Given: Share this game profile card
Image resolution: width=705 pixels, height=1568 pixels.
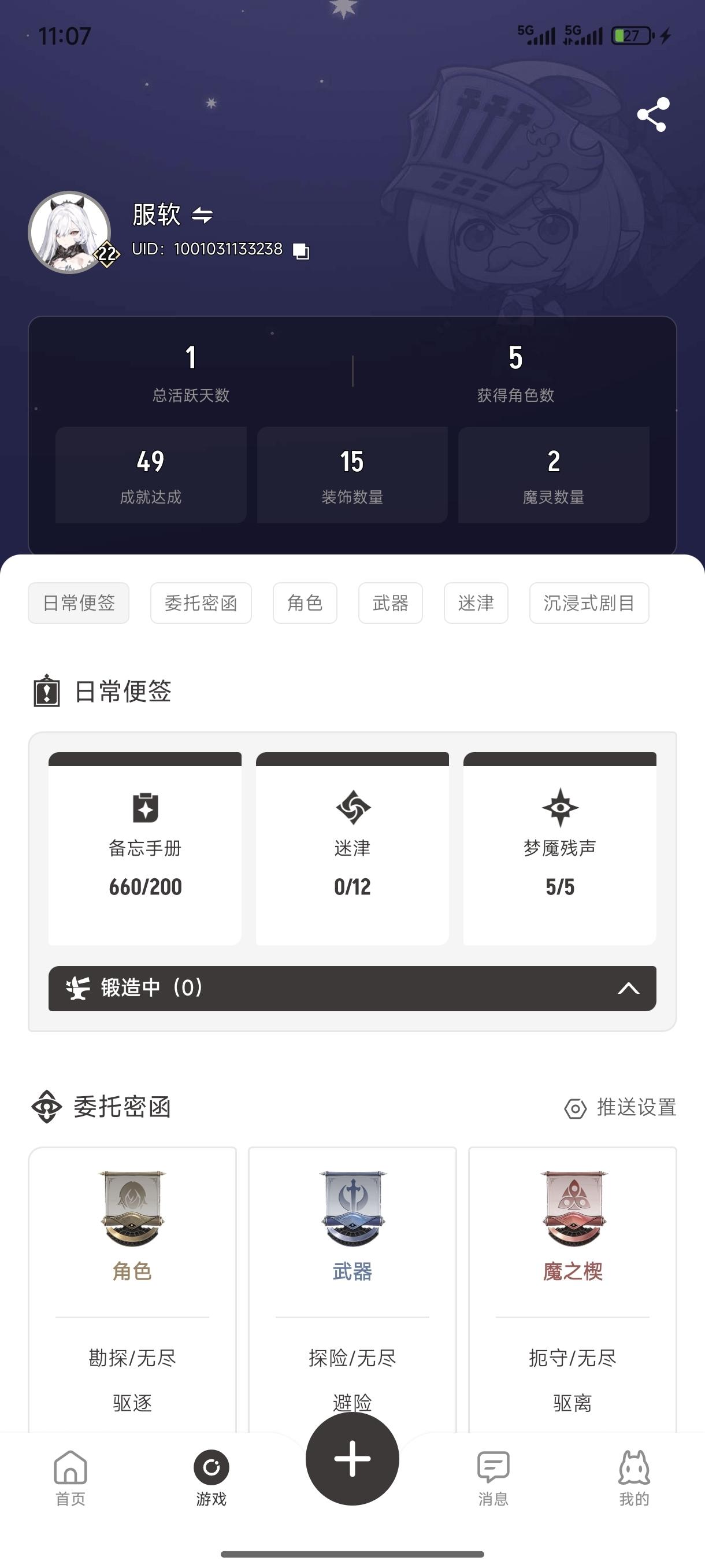Looking at the screenshot, I should tap(652, 114).
